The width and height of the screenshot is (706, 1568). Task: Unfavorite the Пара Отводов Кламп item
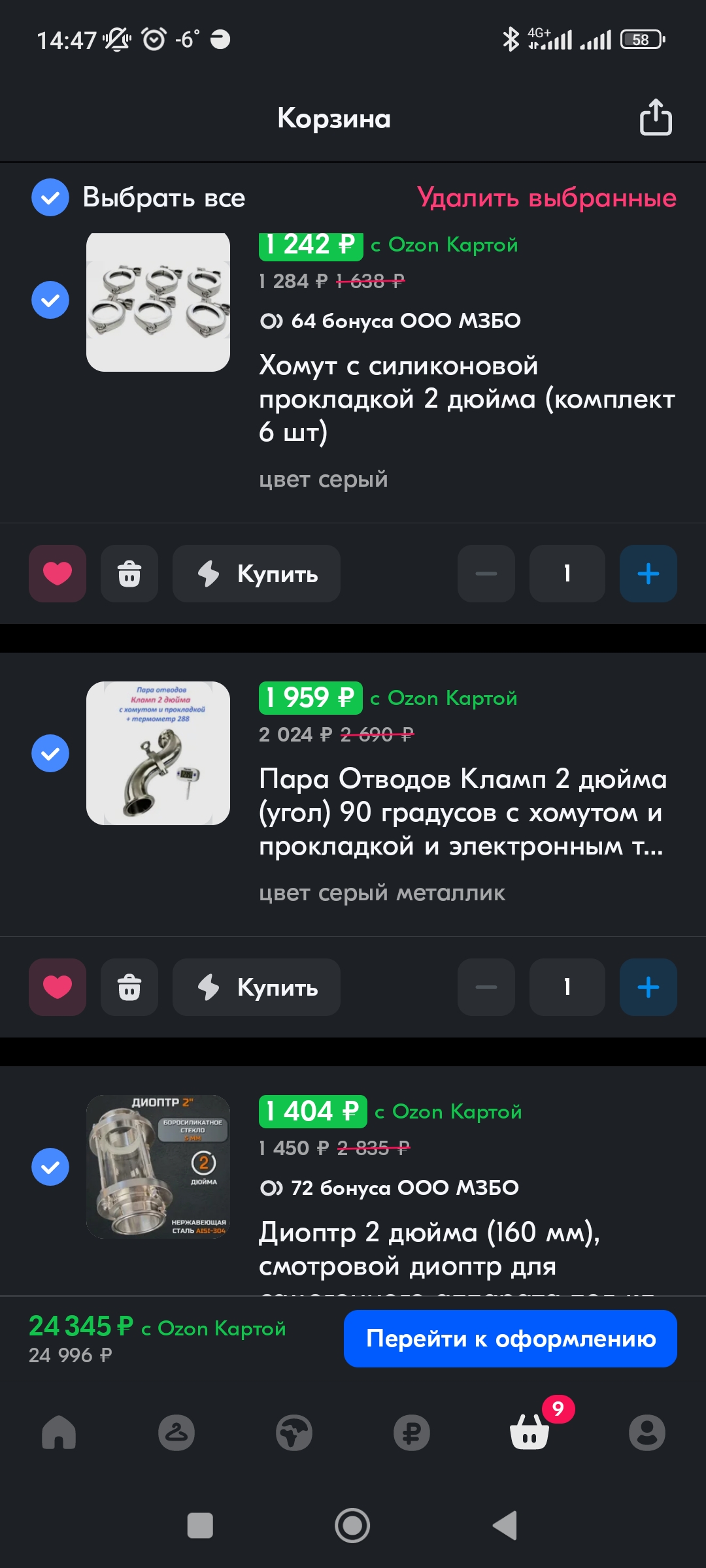(58, 987)
